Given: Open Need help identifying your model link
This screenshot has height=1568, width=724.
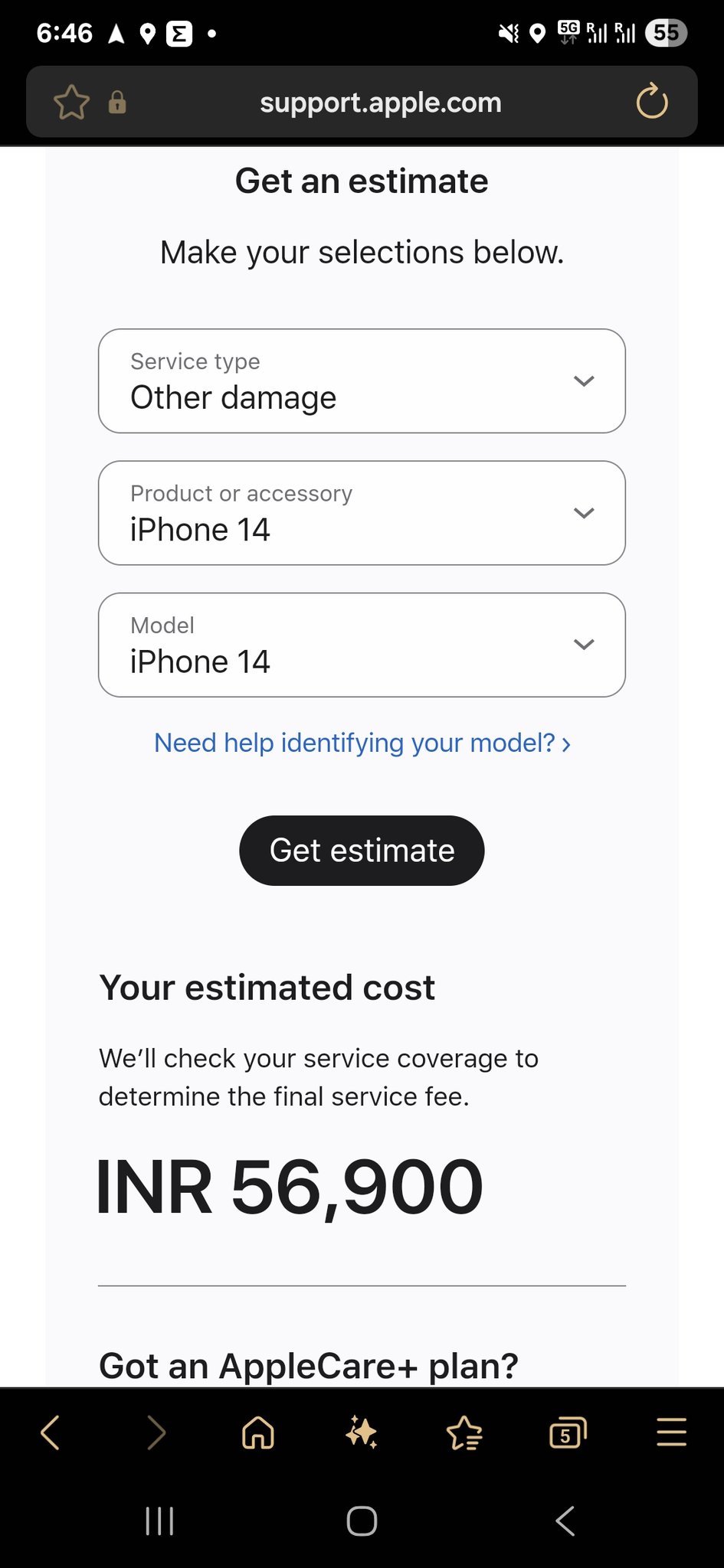Looking at the screenshot, I should pyautogui.click(x=362, y=743).
